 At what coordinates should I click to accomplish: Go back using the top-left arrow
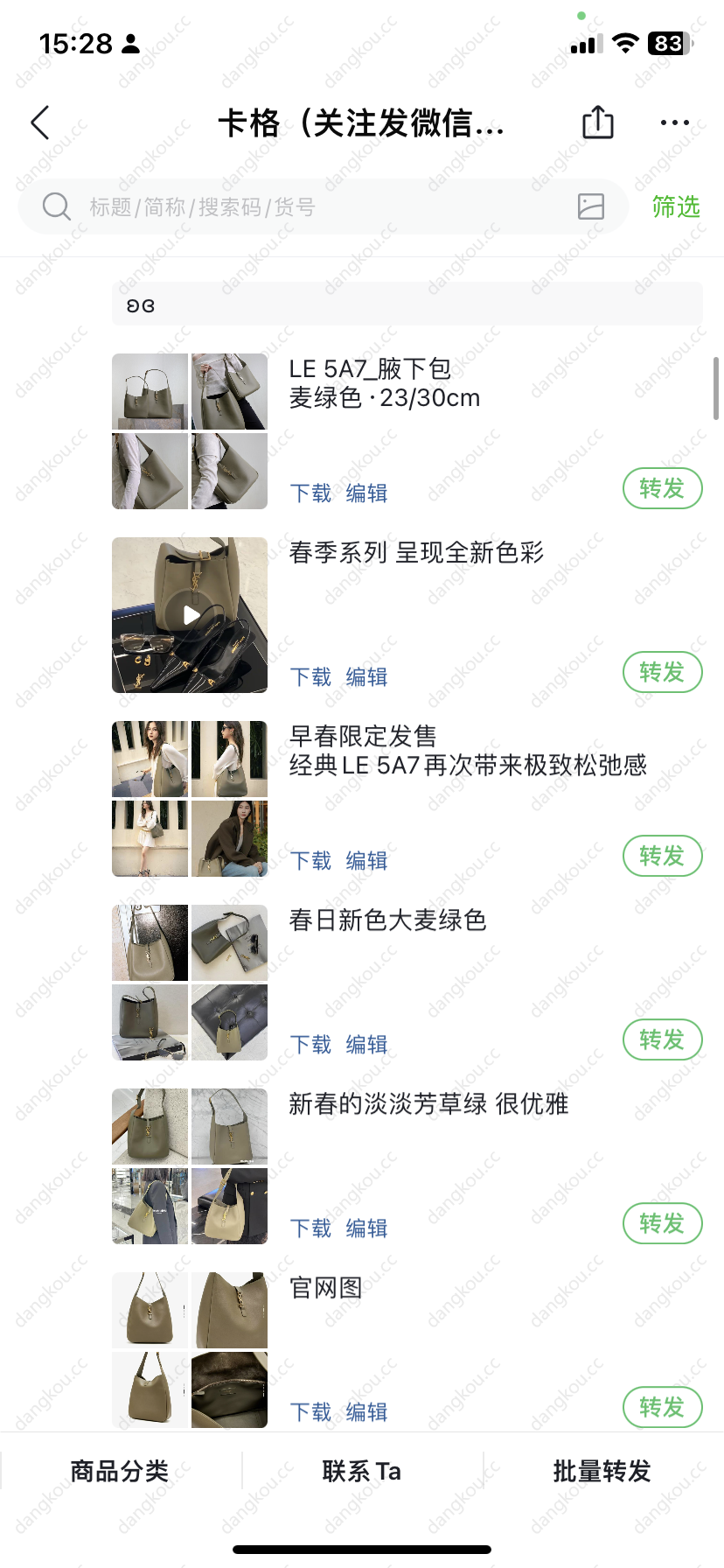click(40, 123)
